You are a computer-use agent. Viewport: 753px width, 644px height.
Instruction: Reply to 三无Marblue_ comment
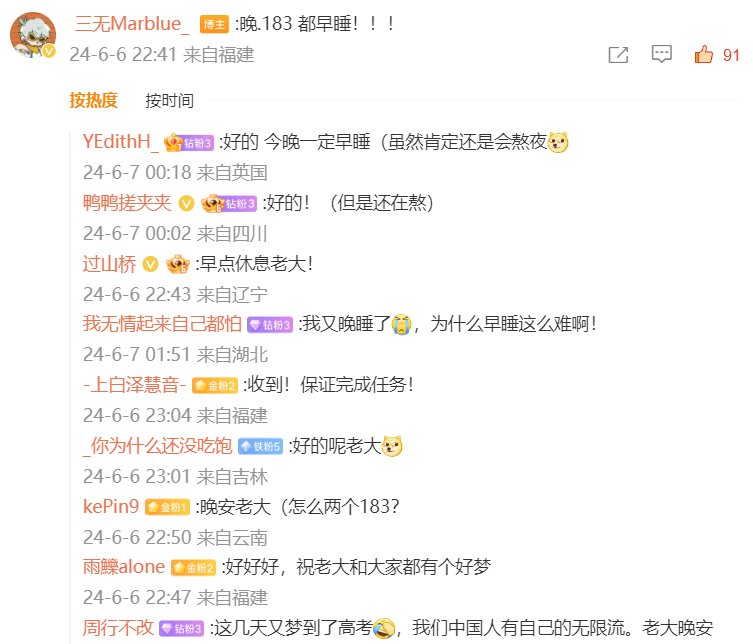pyautogui.click(x=661, y=55)
